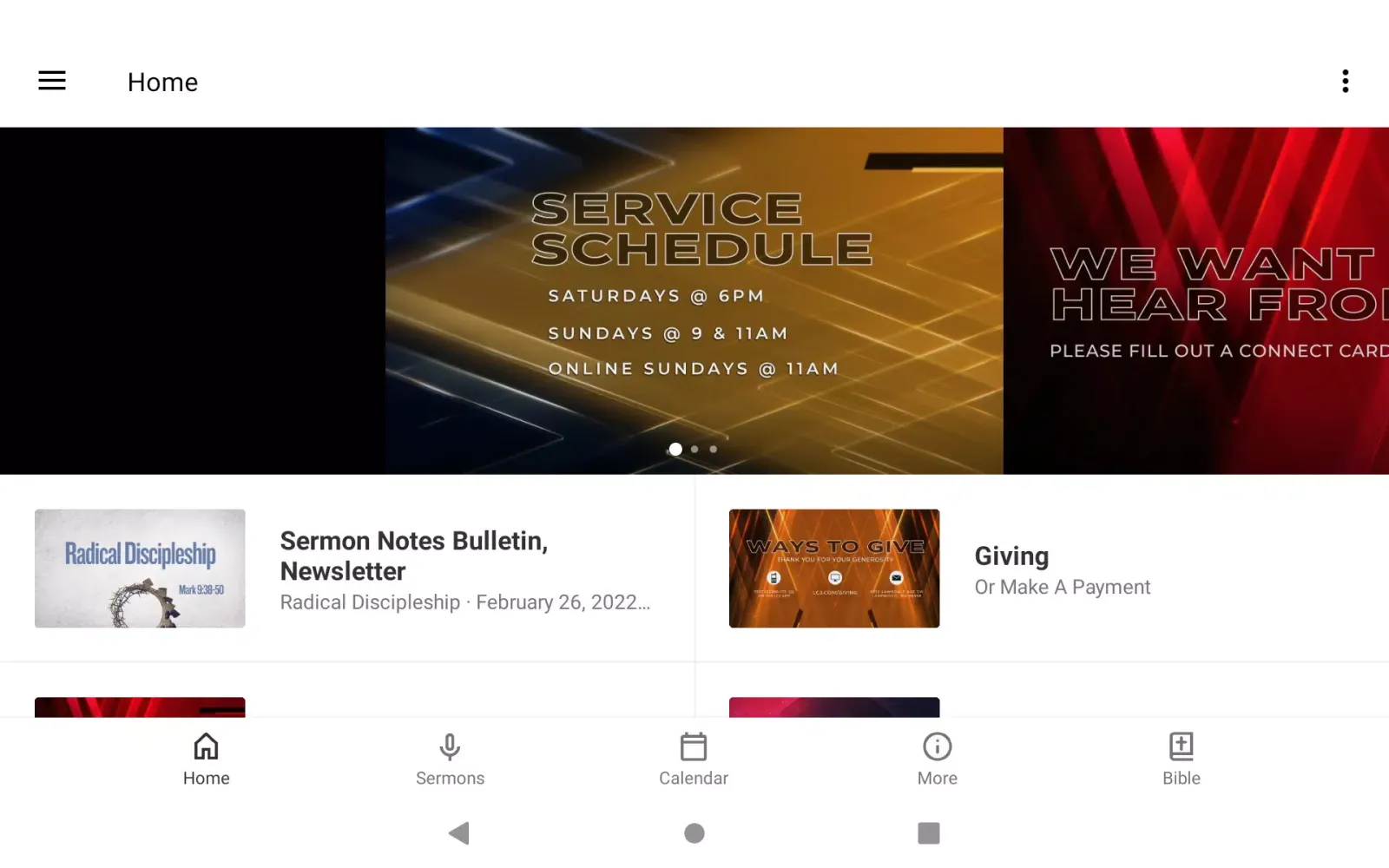This screenshot has width=1389, height=868.
Task: Open the We Want to Hear From You banner
Action: pyautogui.click(x=1196, y=300)
